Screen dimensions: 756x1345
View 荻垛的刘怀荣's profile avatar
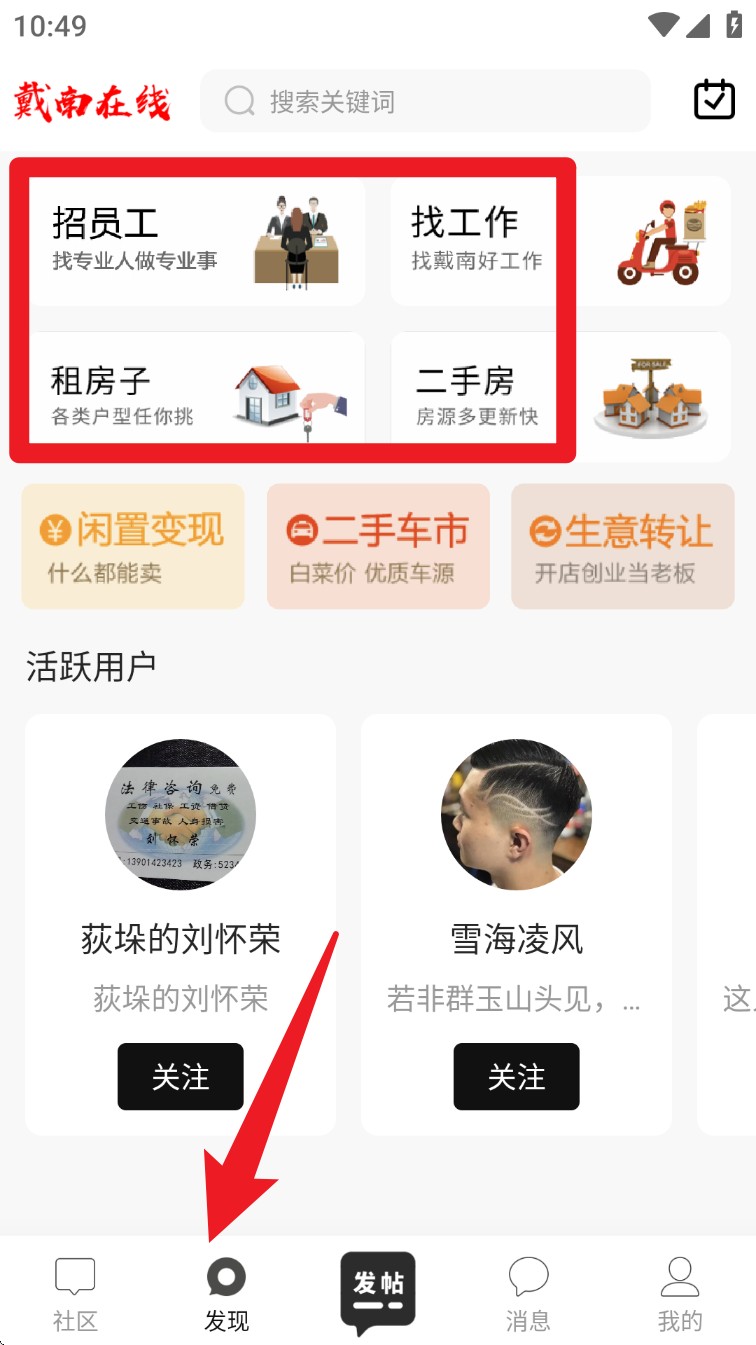click(x=181, y=815)
